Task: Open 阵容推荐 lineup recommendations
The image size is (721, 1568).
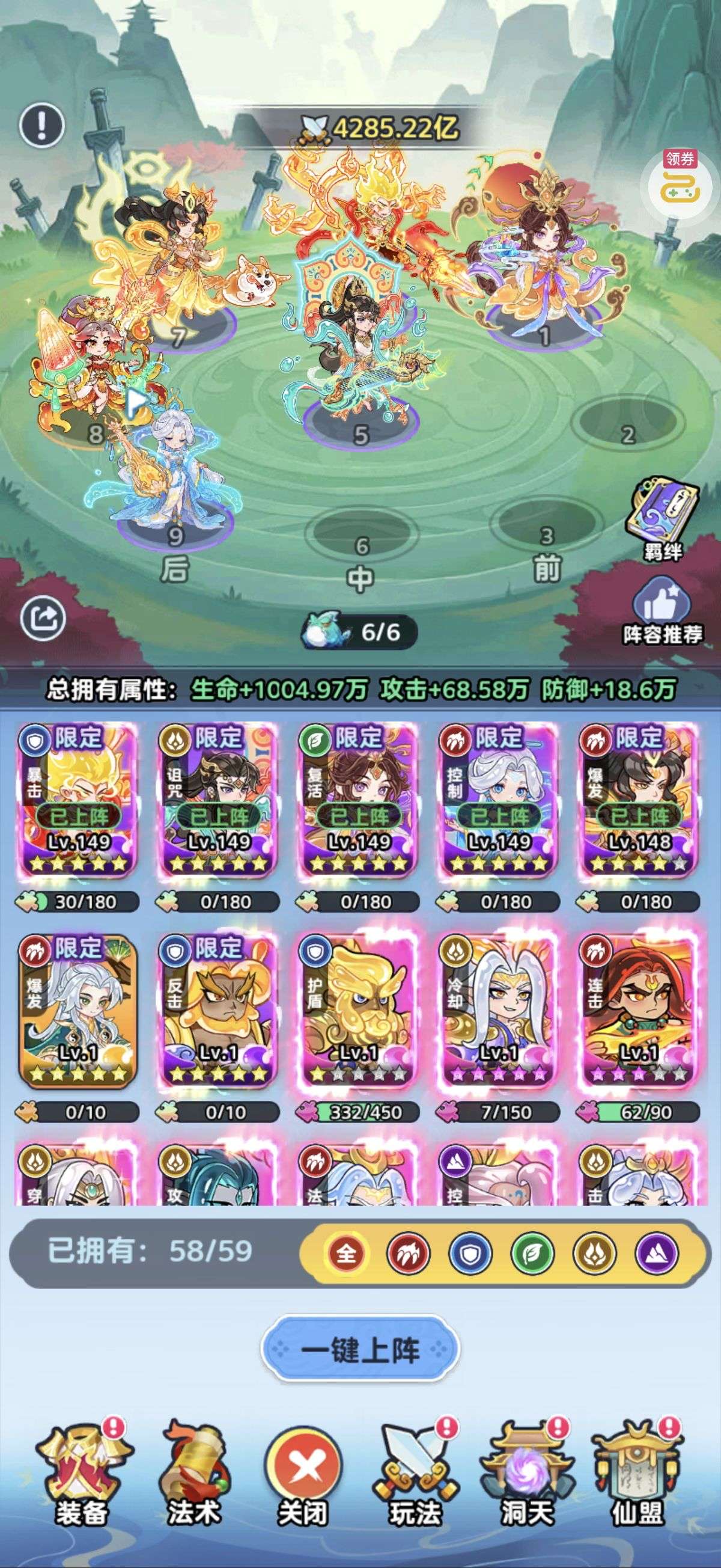Action: click(x=662, y=611)
